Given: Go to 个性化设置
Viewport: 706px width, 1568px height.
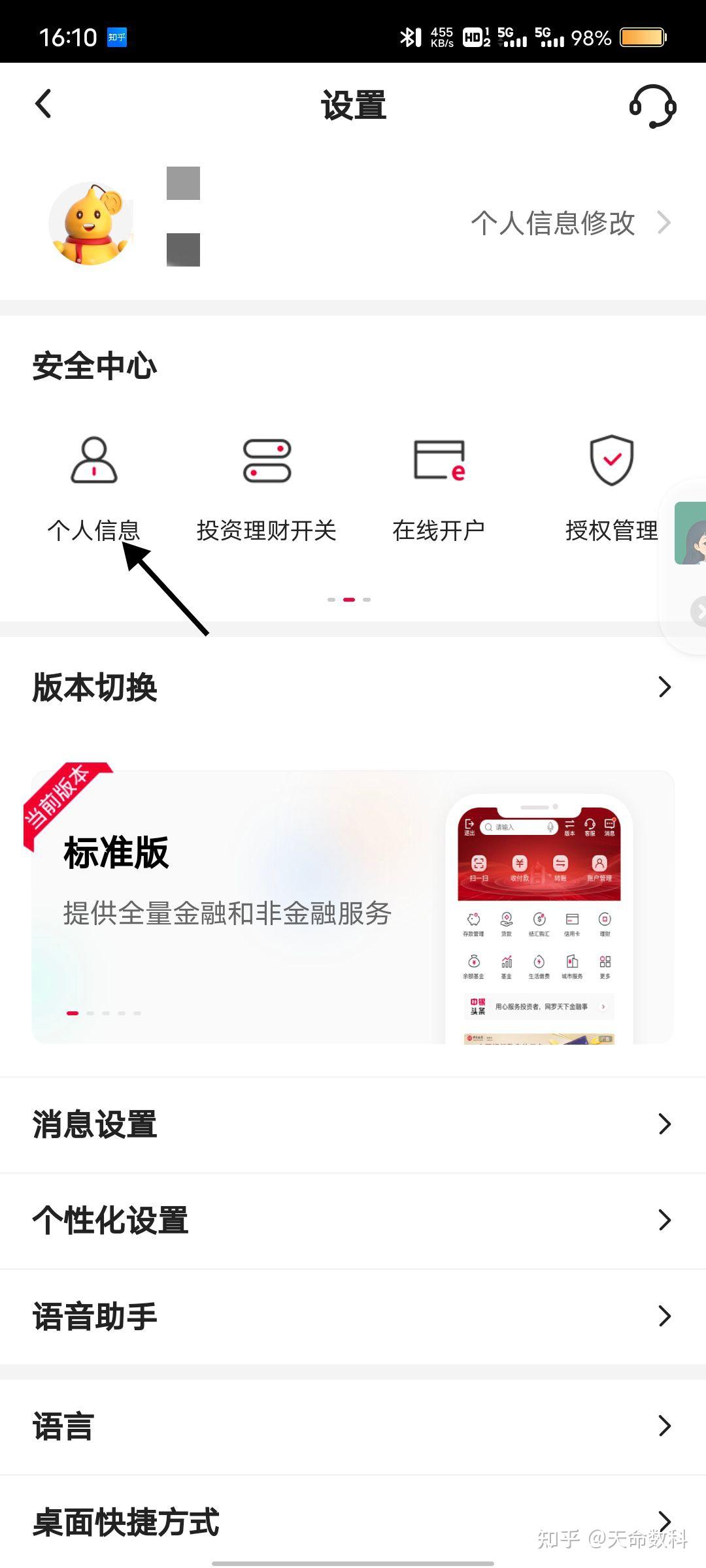Looking at the screenshot, I should coord(353,1220).
